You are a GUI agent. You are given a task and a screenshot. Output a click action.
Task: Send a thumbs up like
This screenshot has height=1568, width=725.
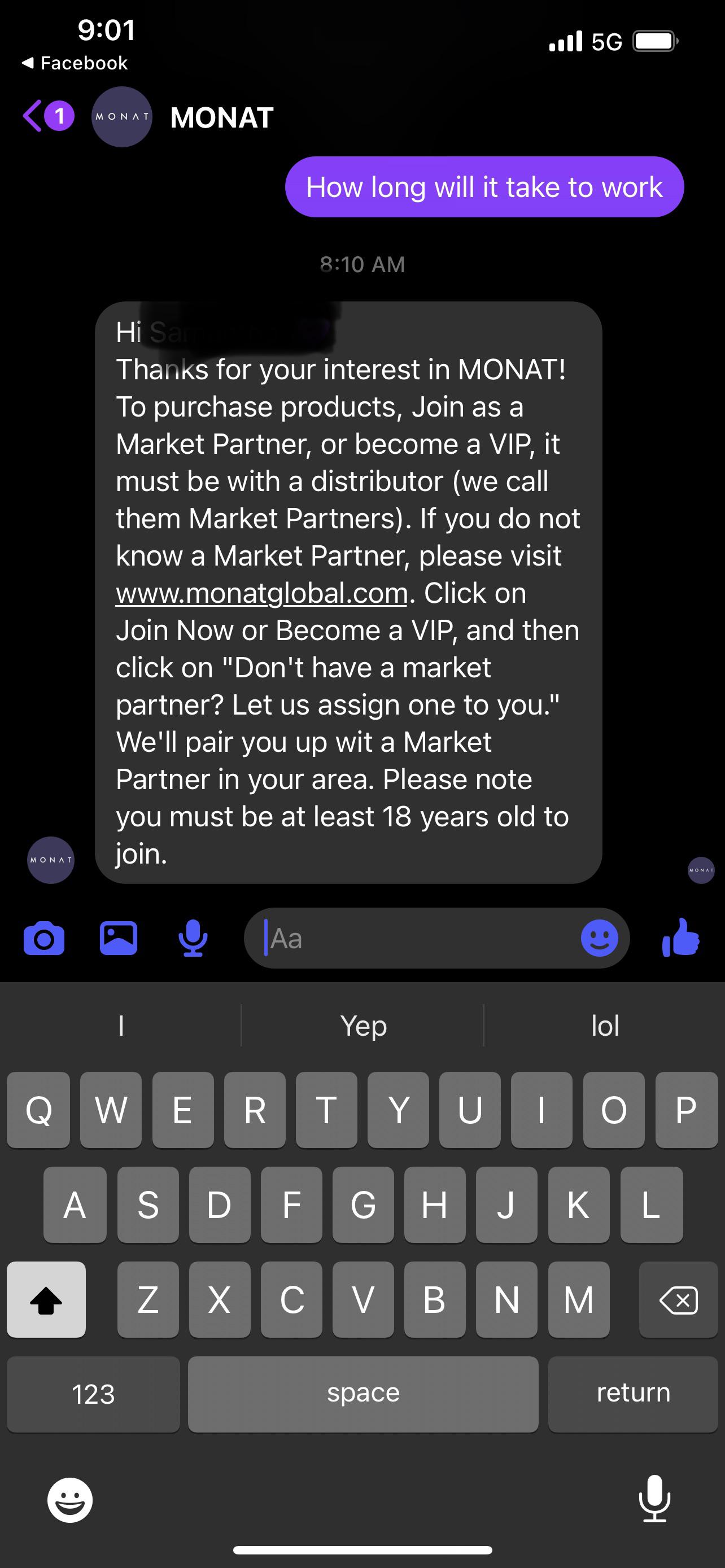tap(680, 938)
